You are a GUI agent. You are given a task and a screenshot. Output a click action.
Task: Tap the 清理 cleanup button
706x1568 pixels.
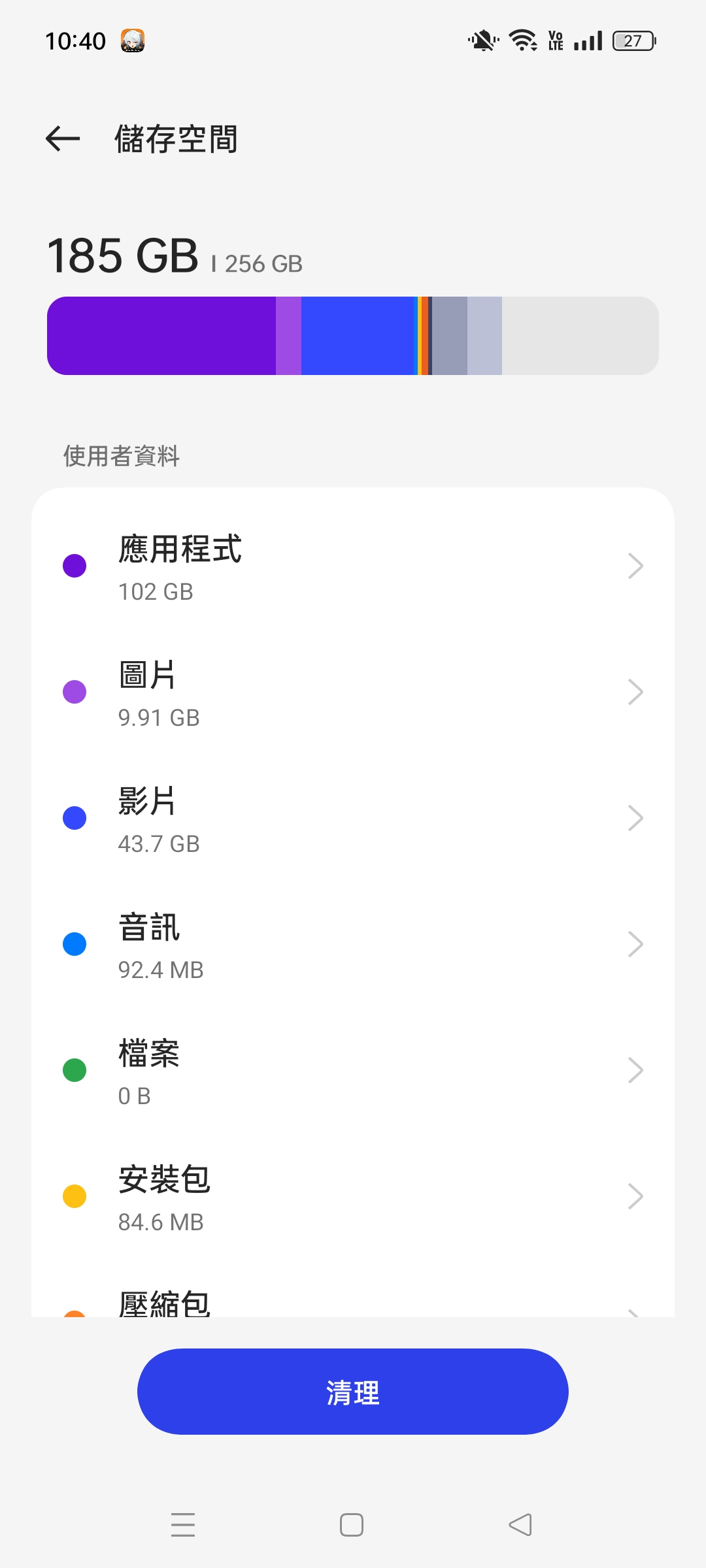353,1392
